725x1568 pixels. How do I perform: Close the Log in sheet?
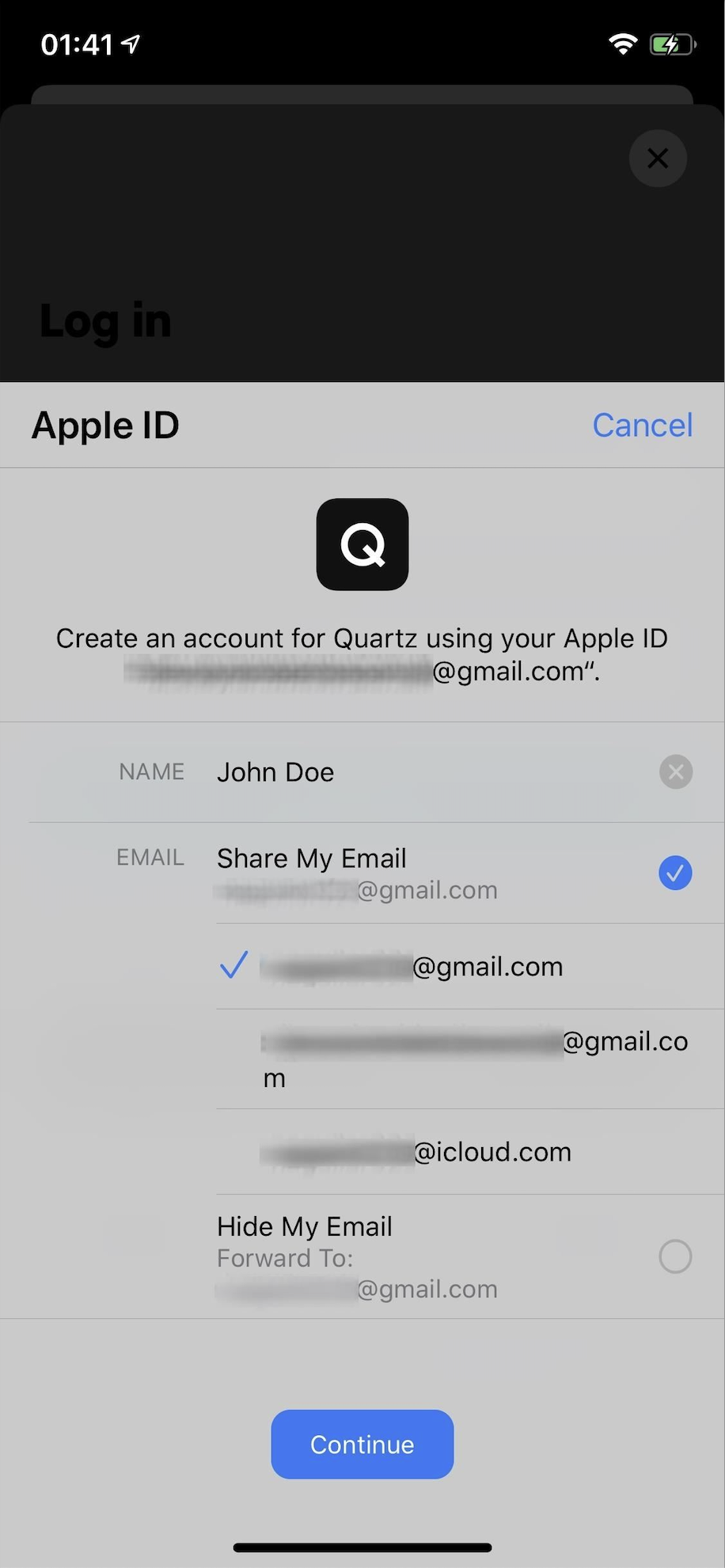tap(658, 158)
